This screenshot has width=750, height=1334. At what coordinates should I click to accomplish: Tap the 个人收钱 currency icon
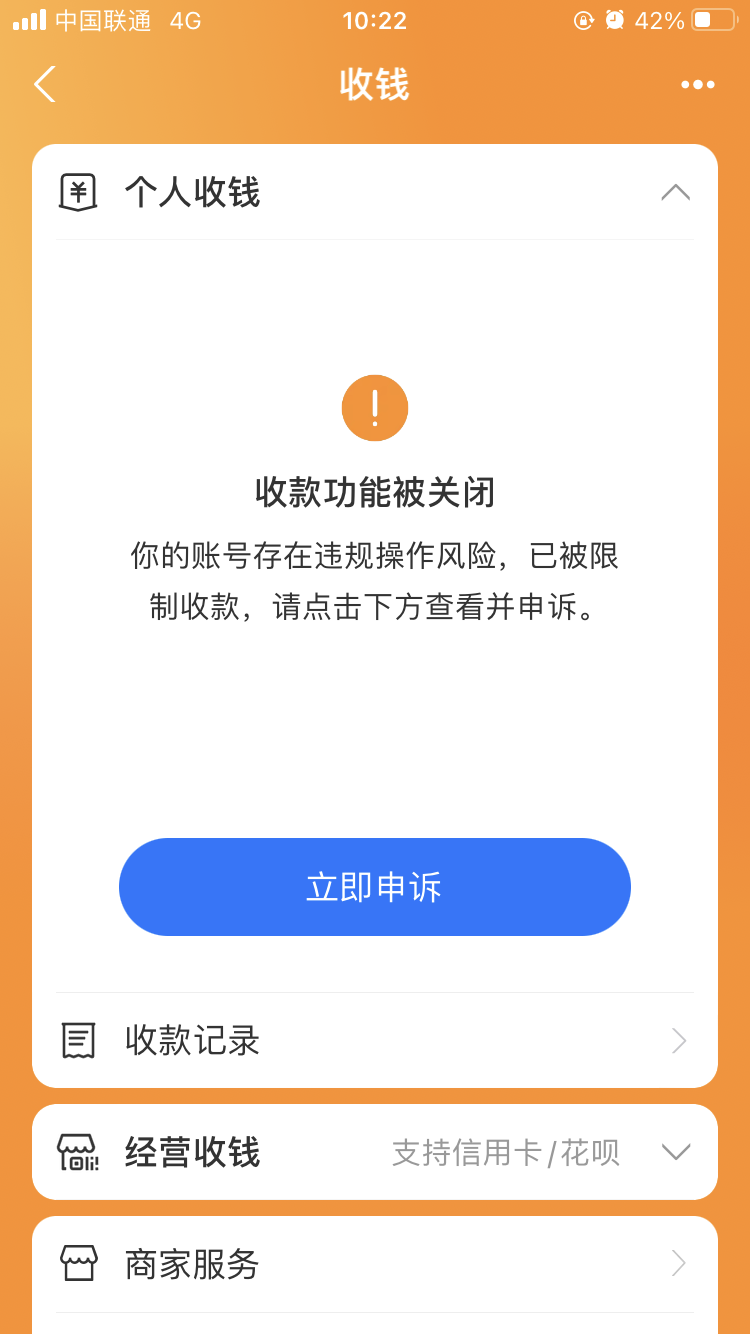pos(77,191)
